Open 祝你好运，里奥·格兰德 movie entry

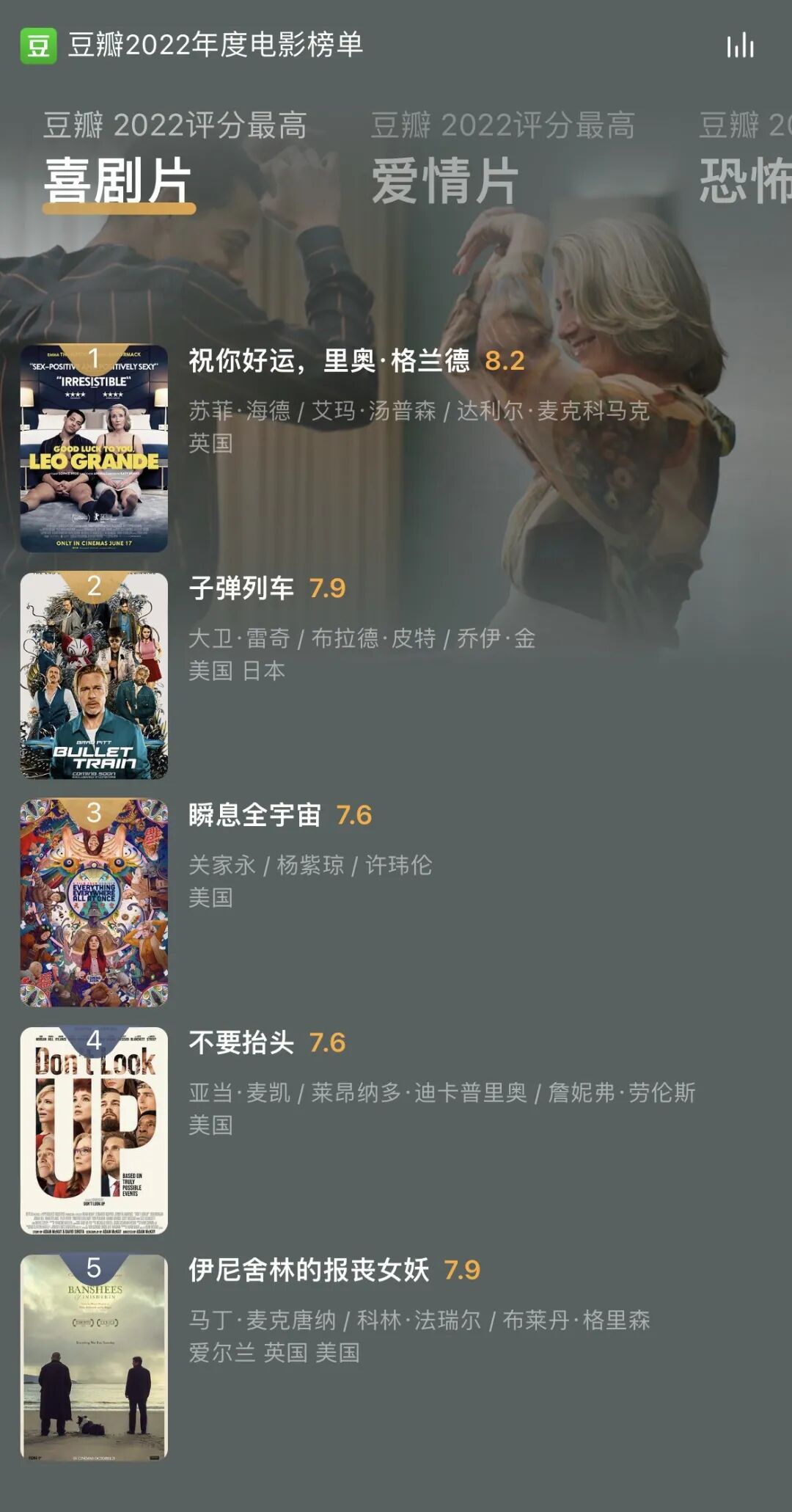tap(329, 361)
